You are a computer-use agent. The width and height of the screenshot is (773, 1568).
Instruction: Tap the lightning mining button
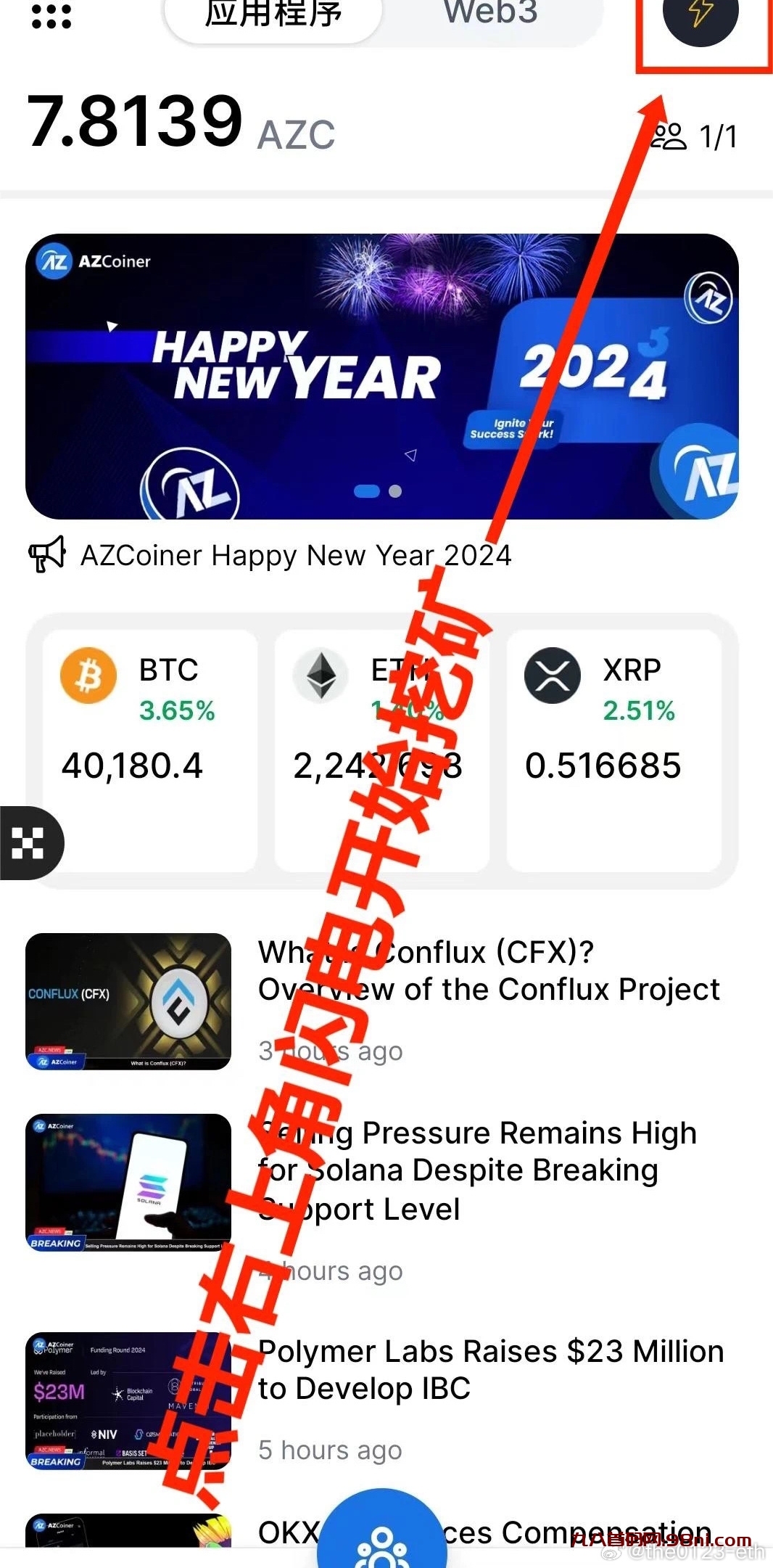pyautogui.click(x=700, y=15)
